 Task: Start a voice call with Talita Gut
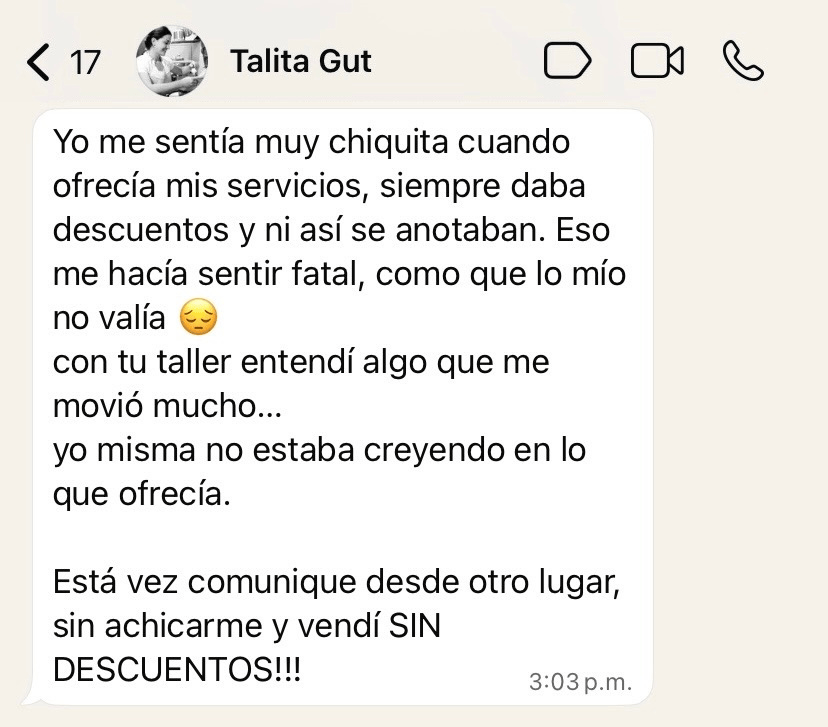point(742,61)
